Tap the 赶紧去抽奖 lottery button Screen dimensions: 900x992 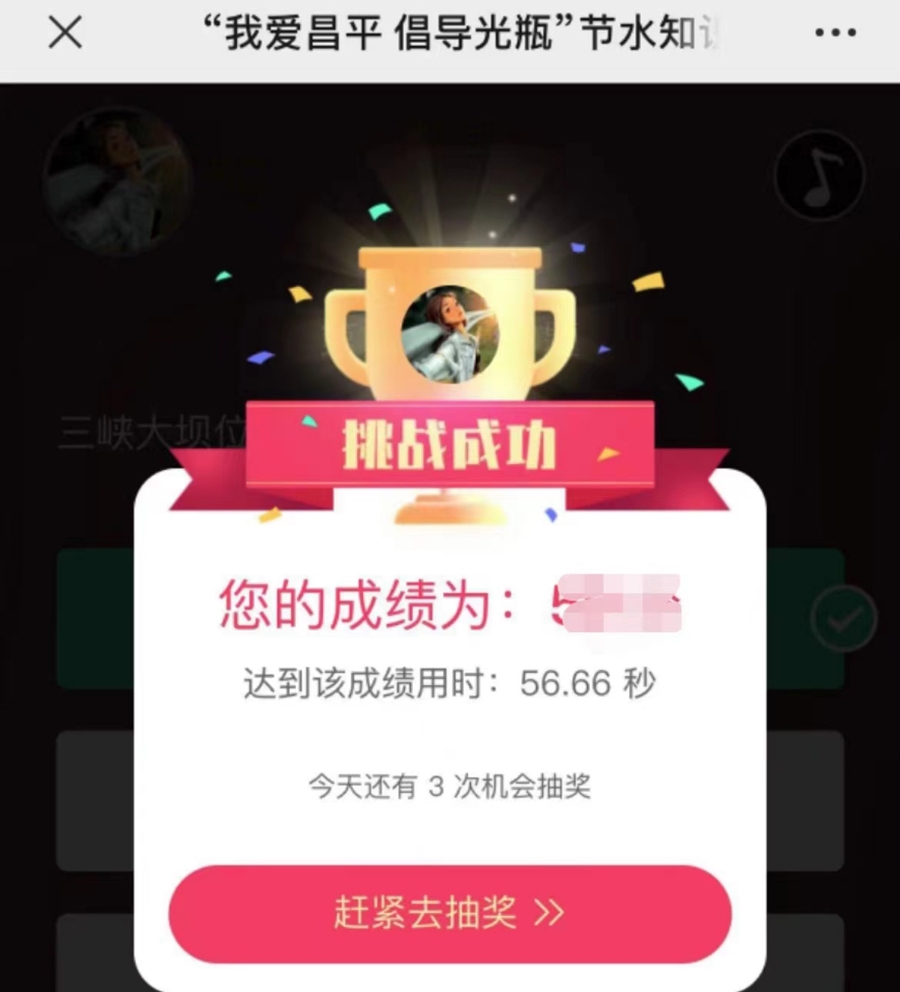(x=450, y=913)
